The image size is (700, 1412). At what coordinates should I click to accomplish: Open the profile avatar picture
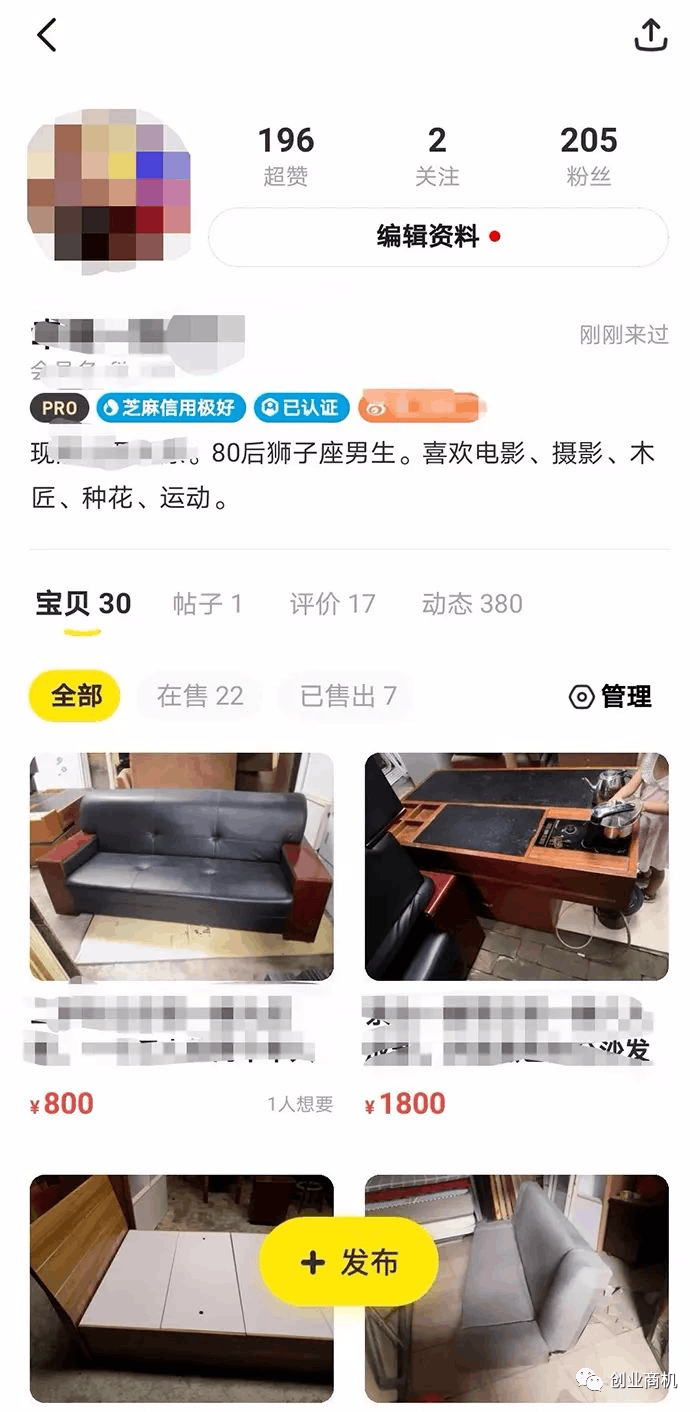[109, 186]
